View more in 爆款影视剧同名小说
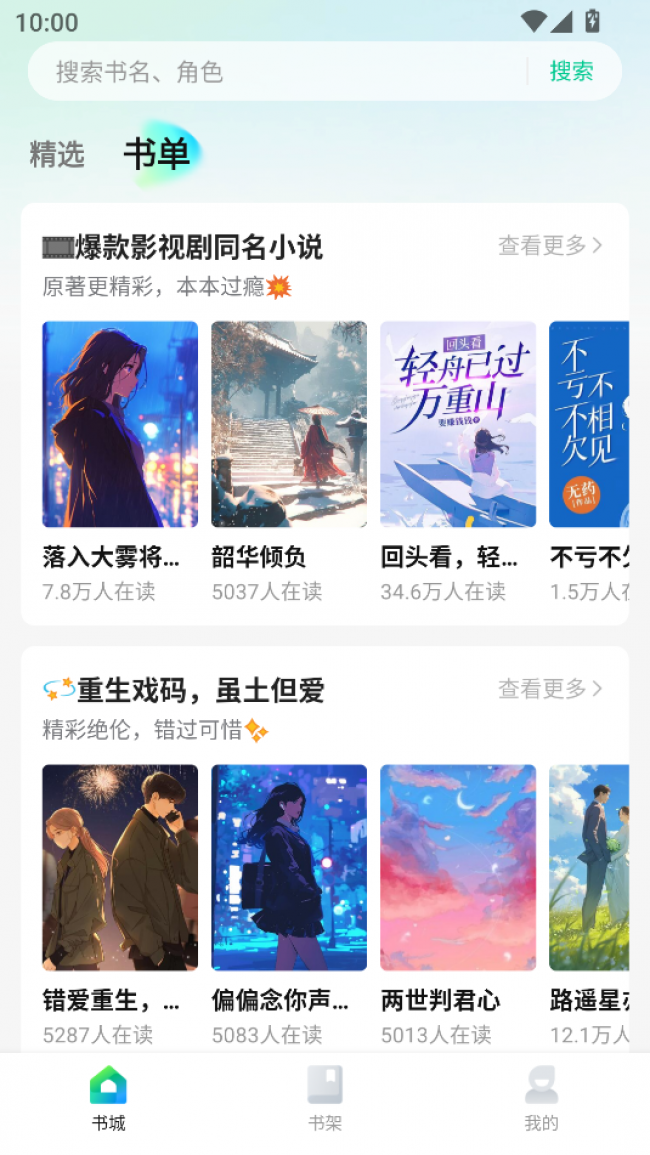 coord(550,246)
